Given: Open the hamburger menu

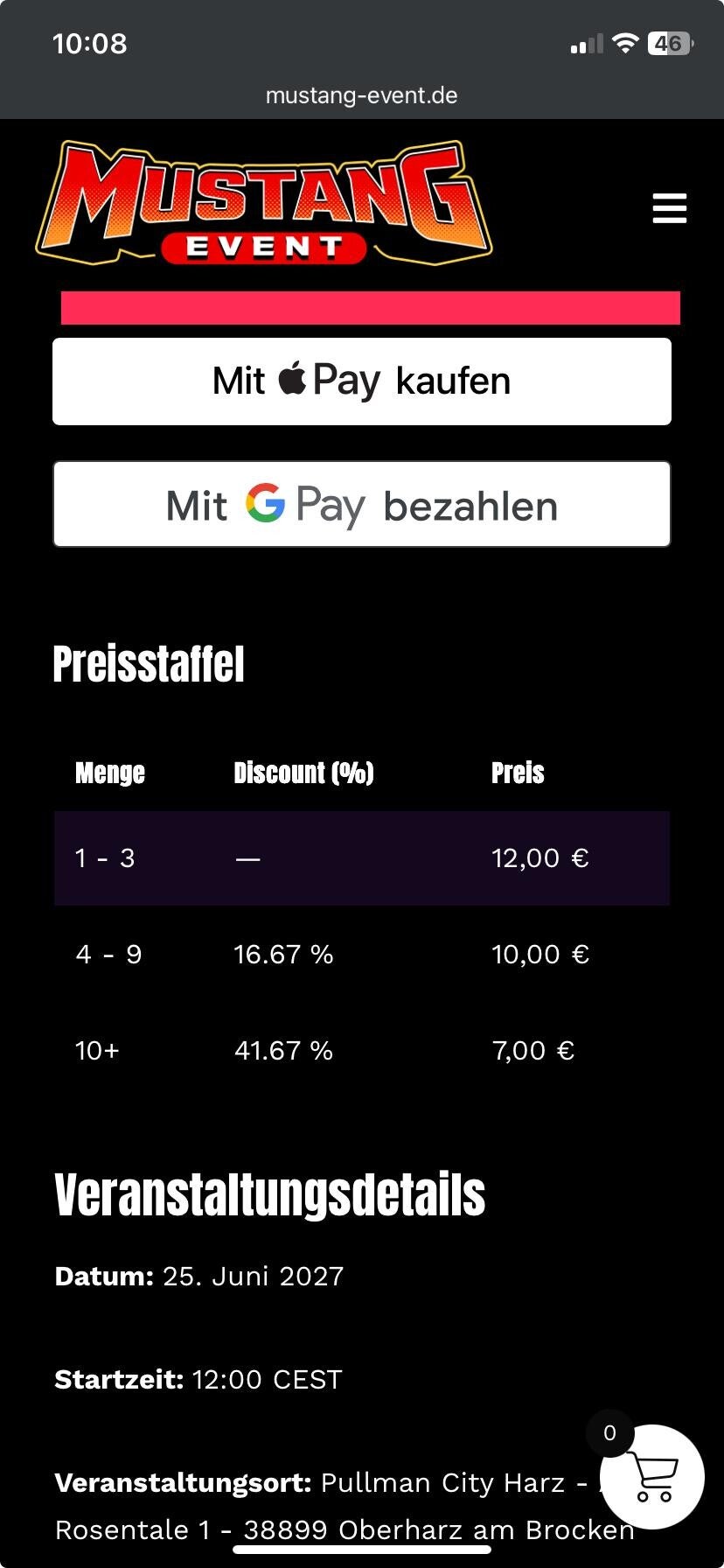Looking at the screenshot, I should (669, 208).
